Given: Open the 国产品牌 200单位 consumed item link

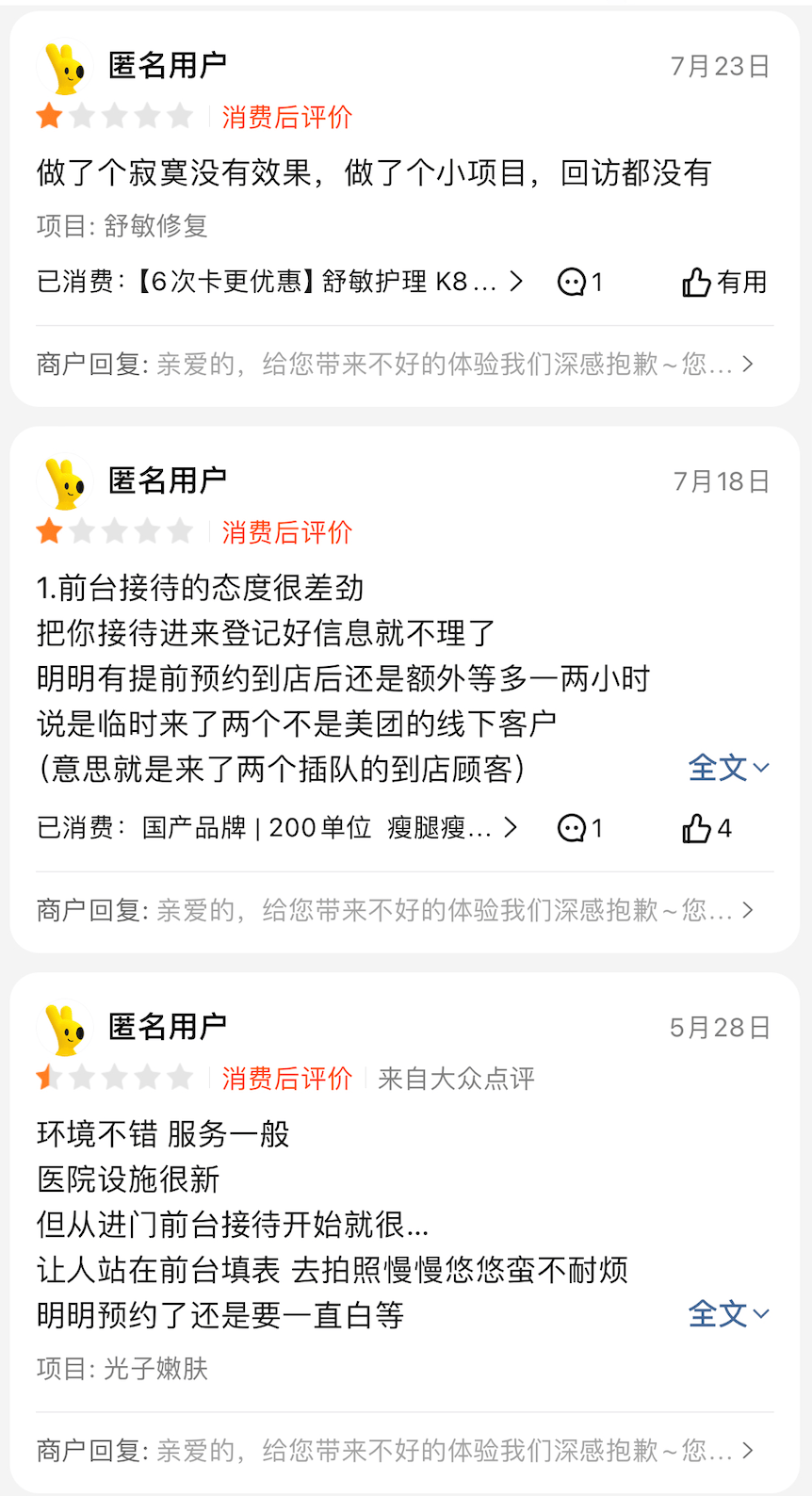Looking at the screenshot, I should coord(277,828).
